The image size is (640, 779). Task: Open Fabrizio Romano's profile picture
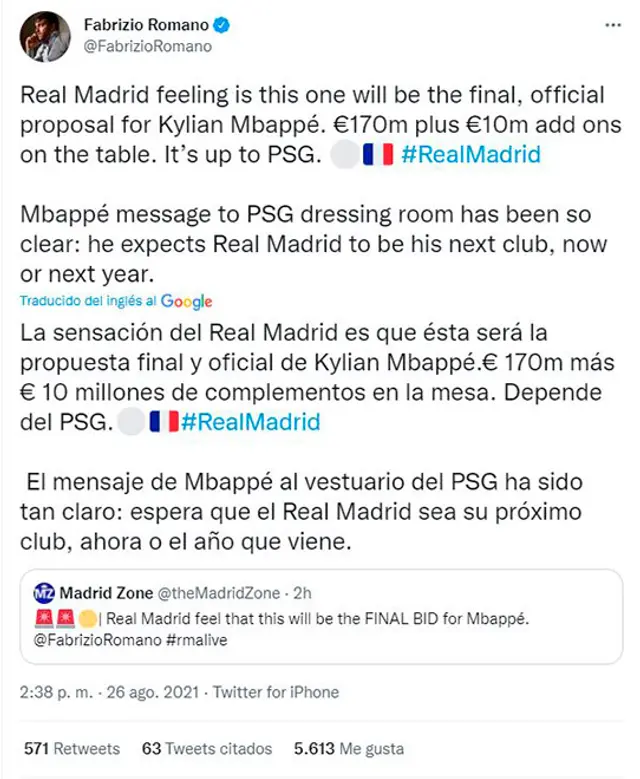pyautogui.click(x=45, y=38)
